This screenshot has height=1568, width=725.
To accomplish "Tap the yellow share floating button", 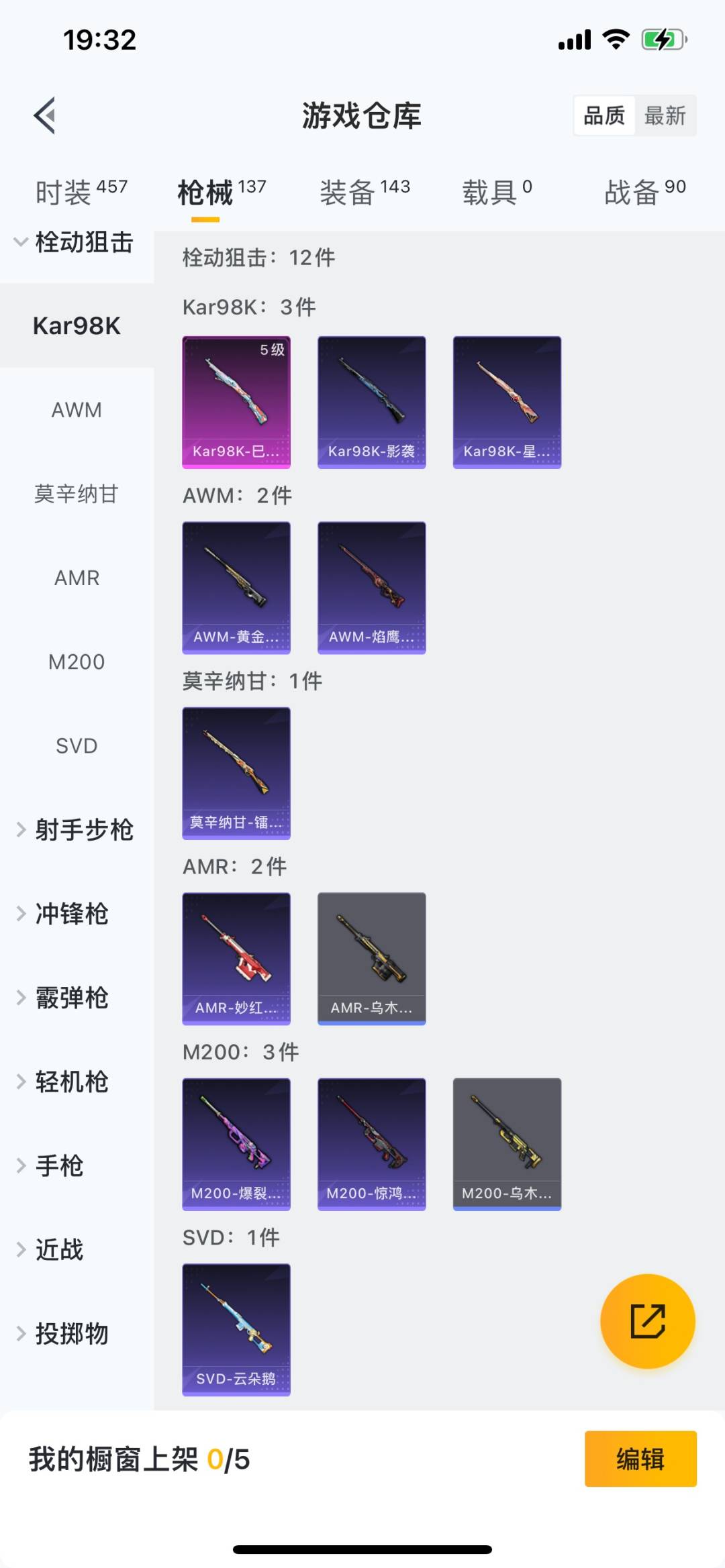I will pyautogui.click(x=647, y=1320).
